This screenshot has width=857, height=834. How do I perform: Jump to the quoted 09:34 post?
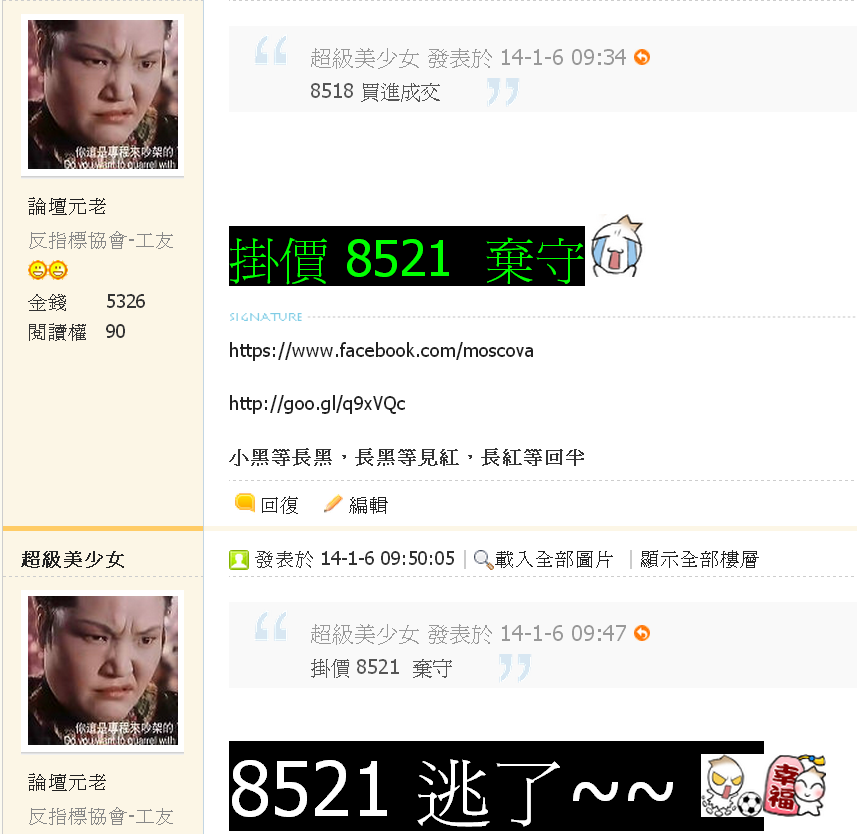(642, 58)
